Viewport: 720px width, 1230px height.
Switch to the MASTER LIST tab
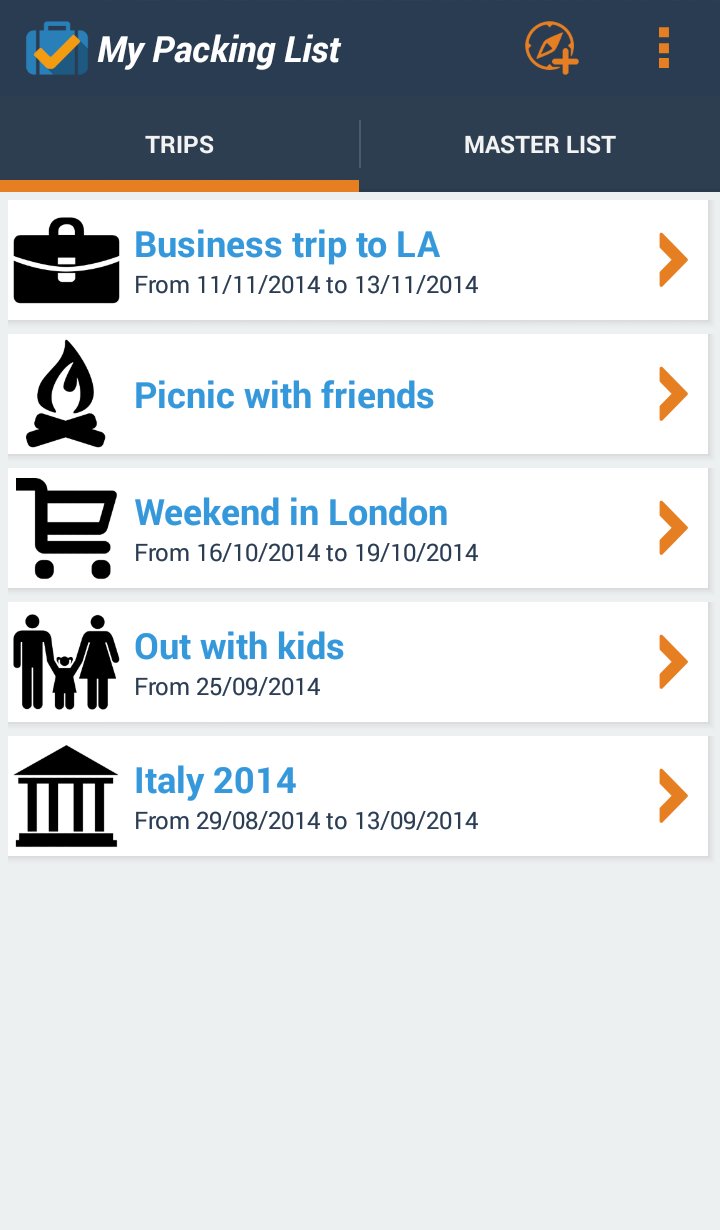click(x=540, y=144)
